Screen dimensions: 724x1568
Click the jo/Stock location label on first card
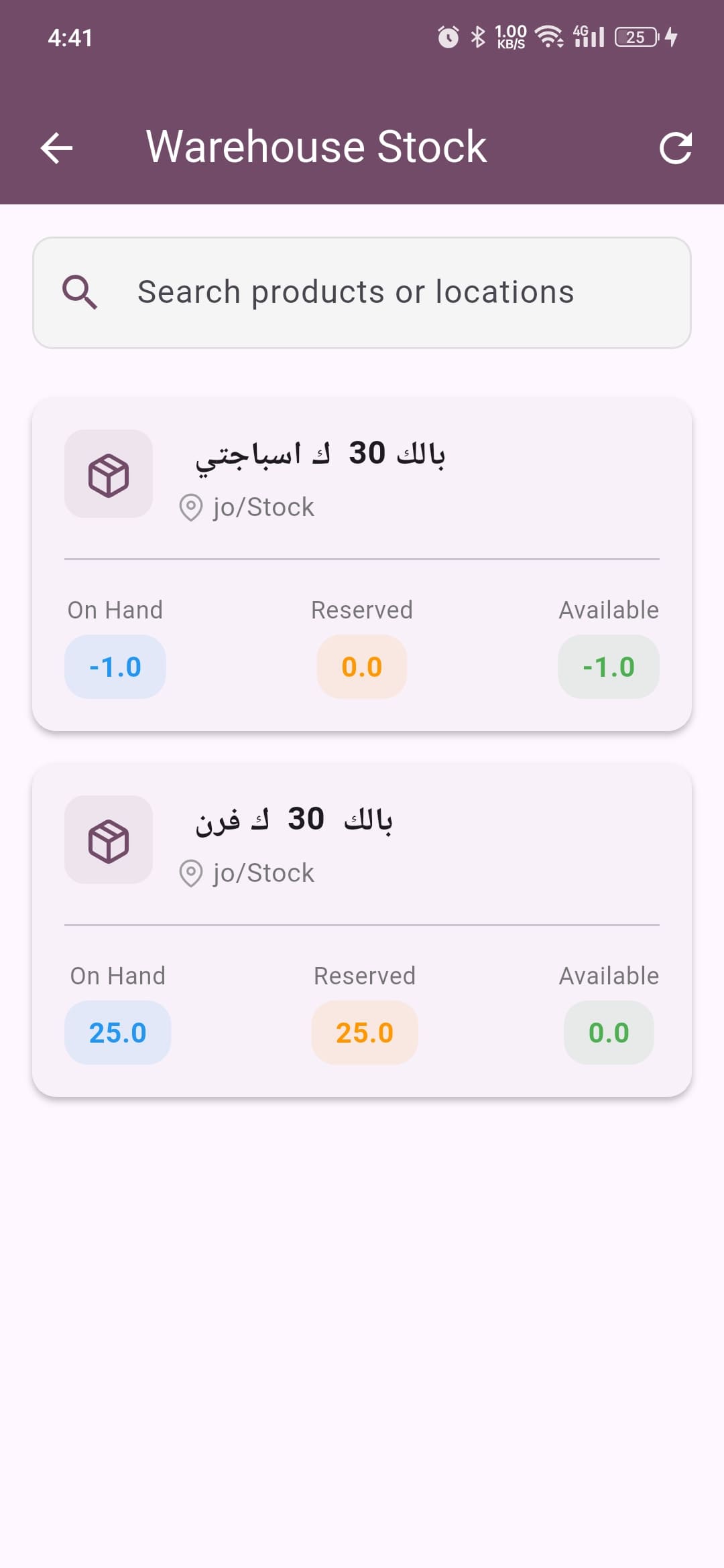coord(263,507)
